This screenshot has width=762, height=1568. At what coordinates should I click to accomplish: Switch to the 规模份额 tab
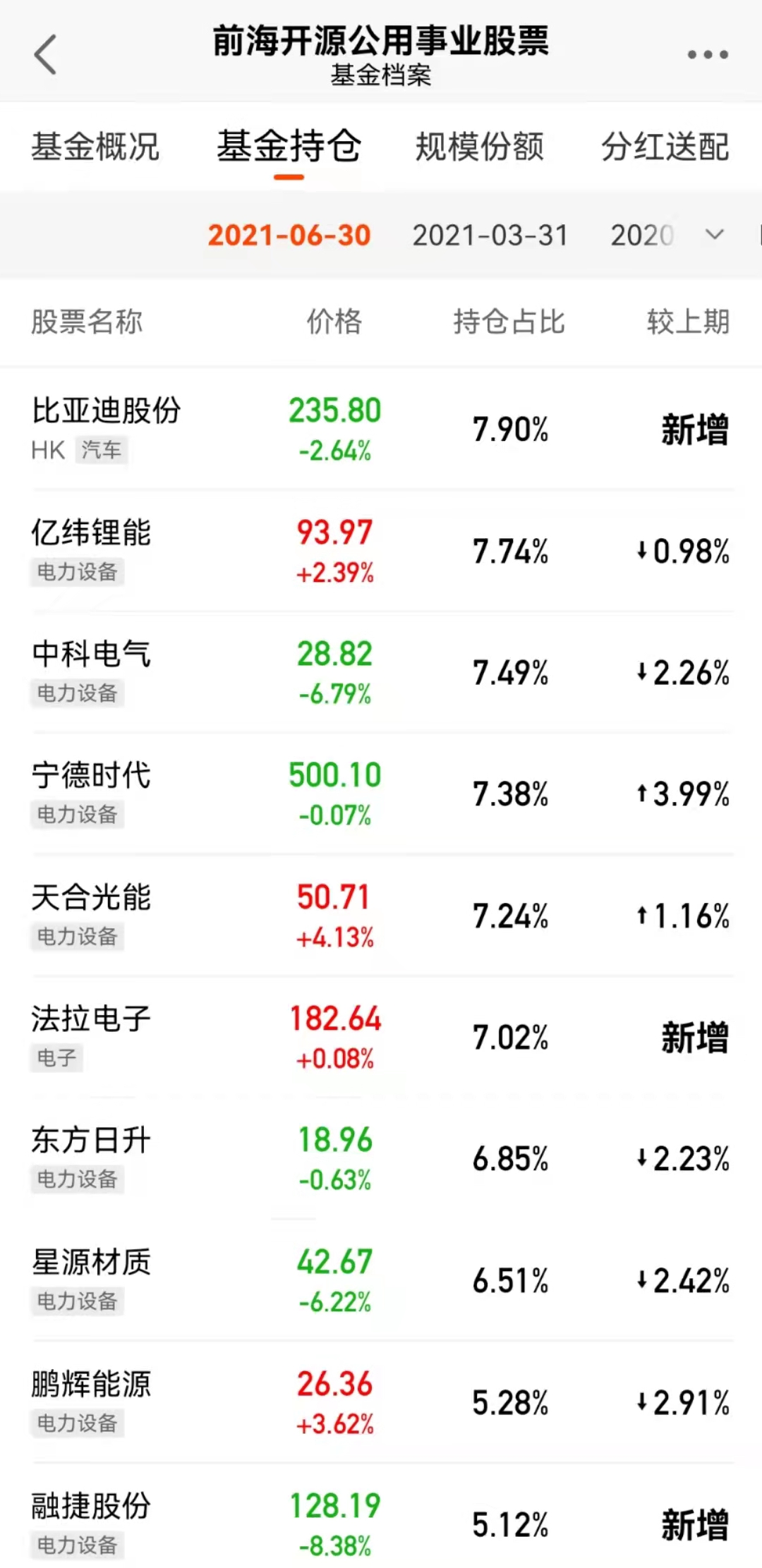(479, 147)
